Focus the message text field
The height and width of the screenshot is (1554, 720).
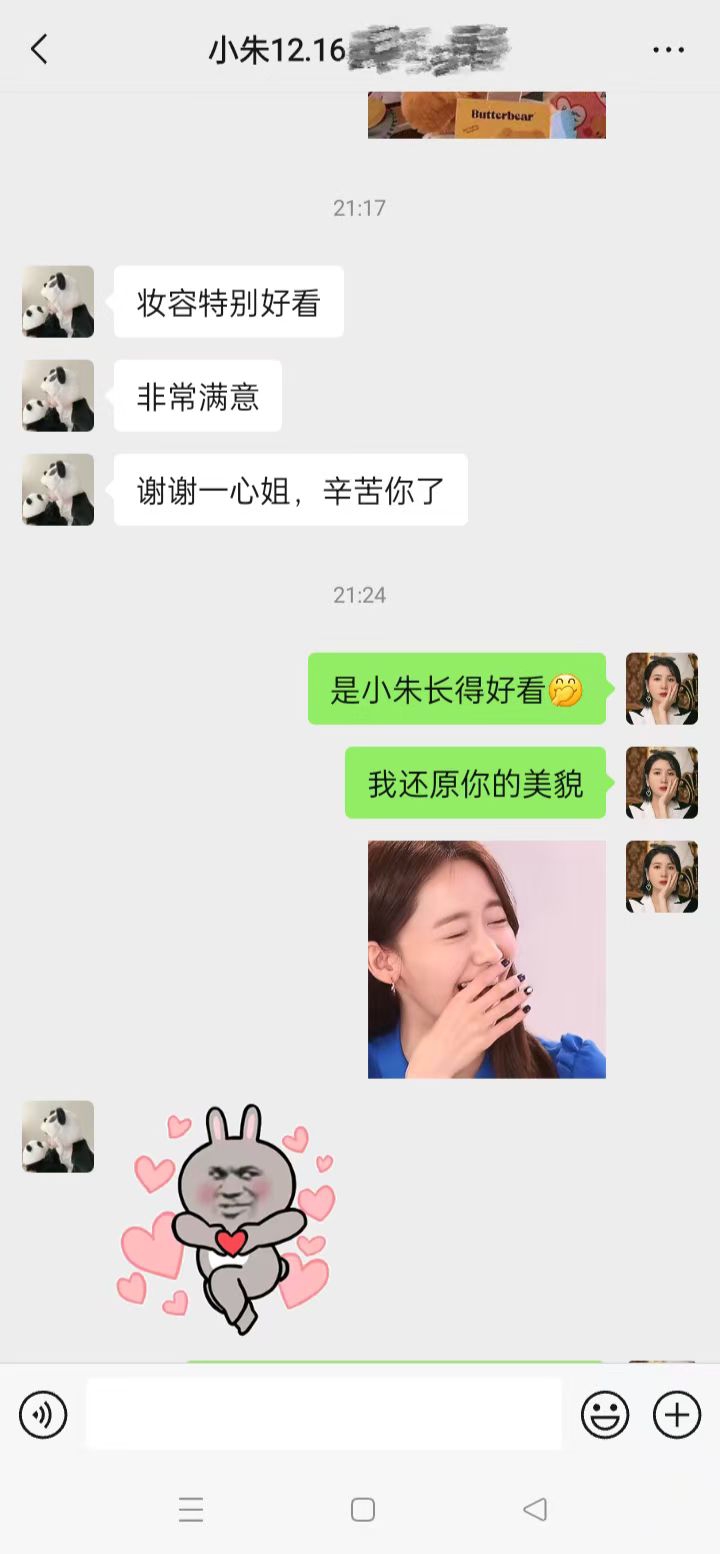click(x=323, y=1414)
